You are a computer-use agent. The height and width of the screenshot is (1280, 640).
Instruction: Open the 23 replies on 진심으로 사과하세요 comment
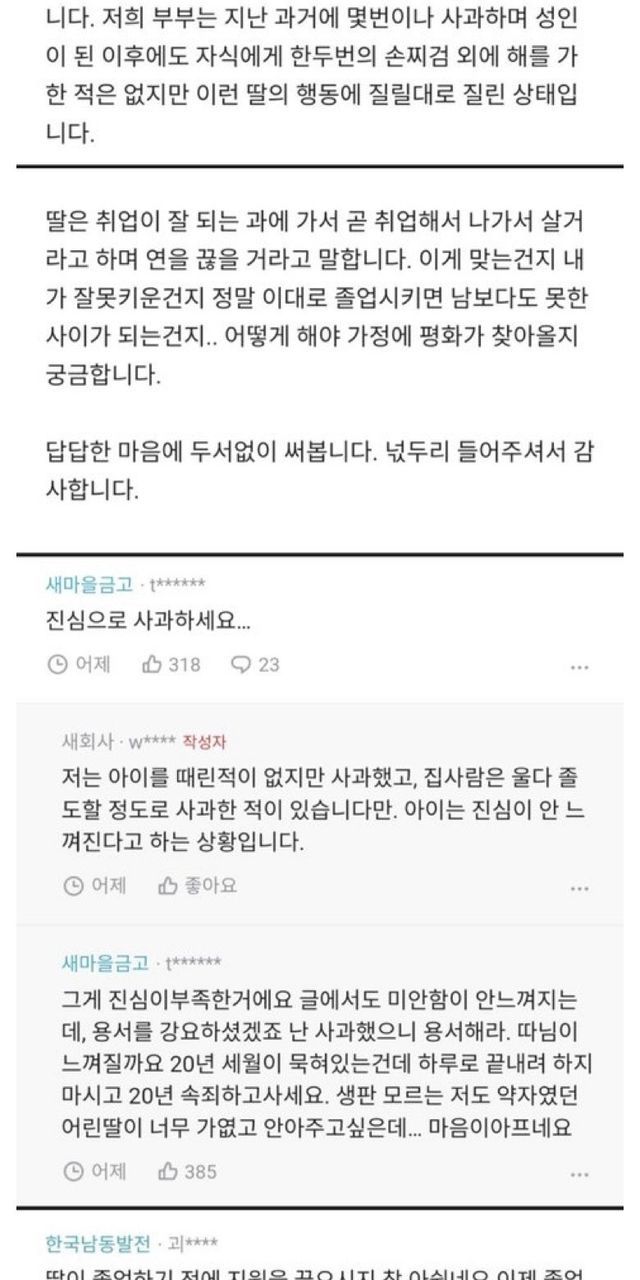point(255,664)
